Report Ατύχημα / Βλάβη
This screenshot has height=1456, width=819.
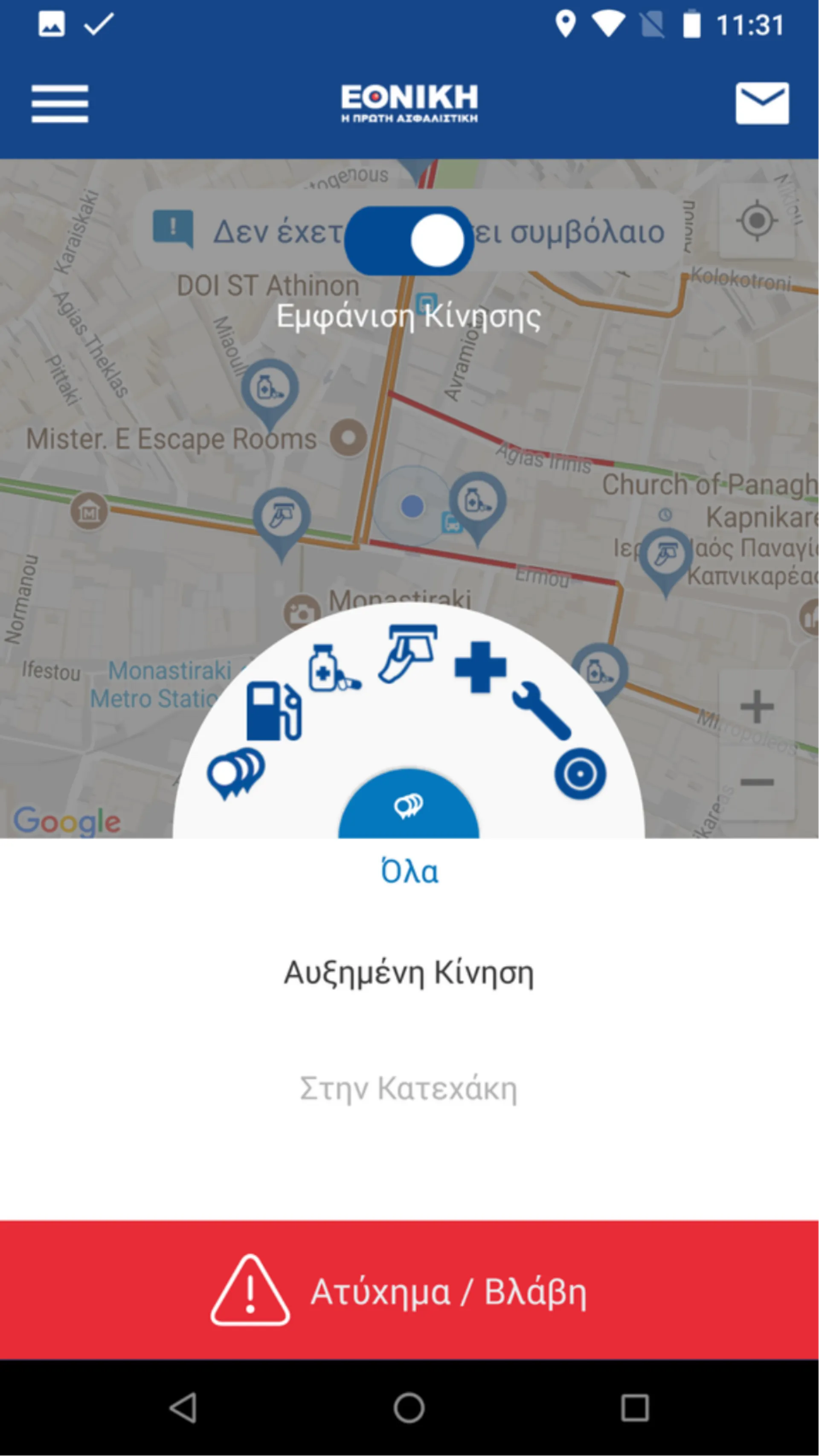point(409,1290)
